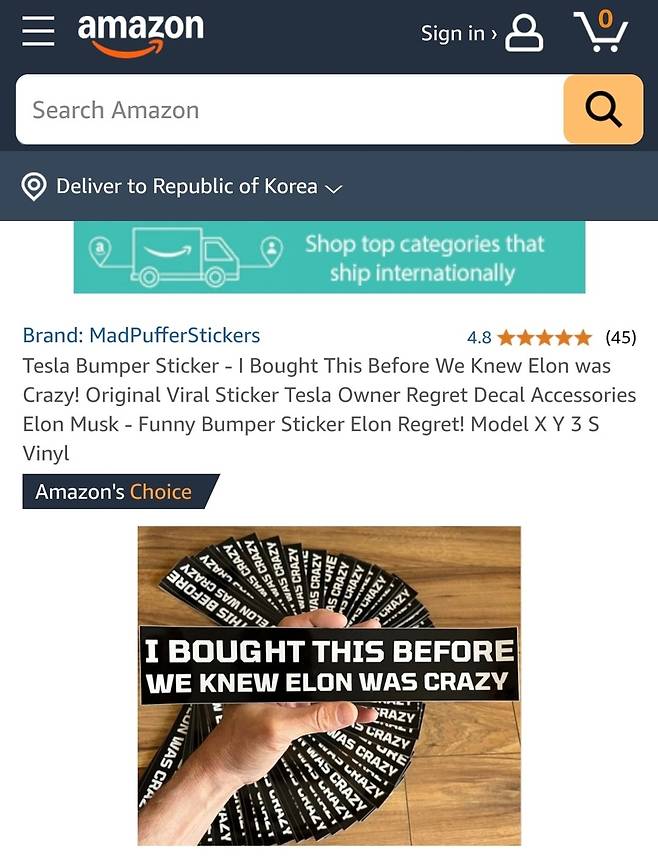This screenshot has width=658, height=864.
Task: View the 4.8 star ratings and reviews
Action: 550,337
